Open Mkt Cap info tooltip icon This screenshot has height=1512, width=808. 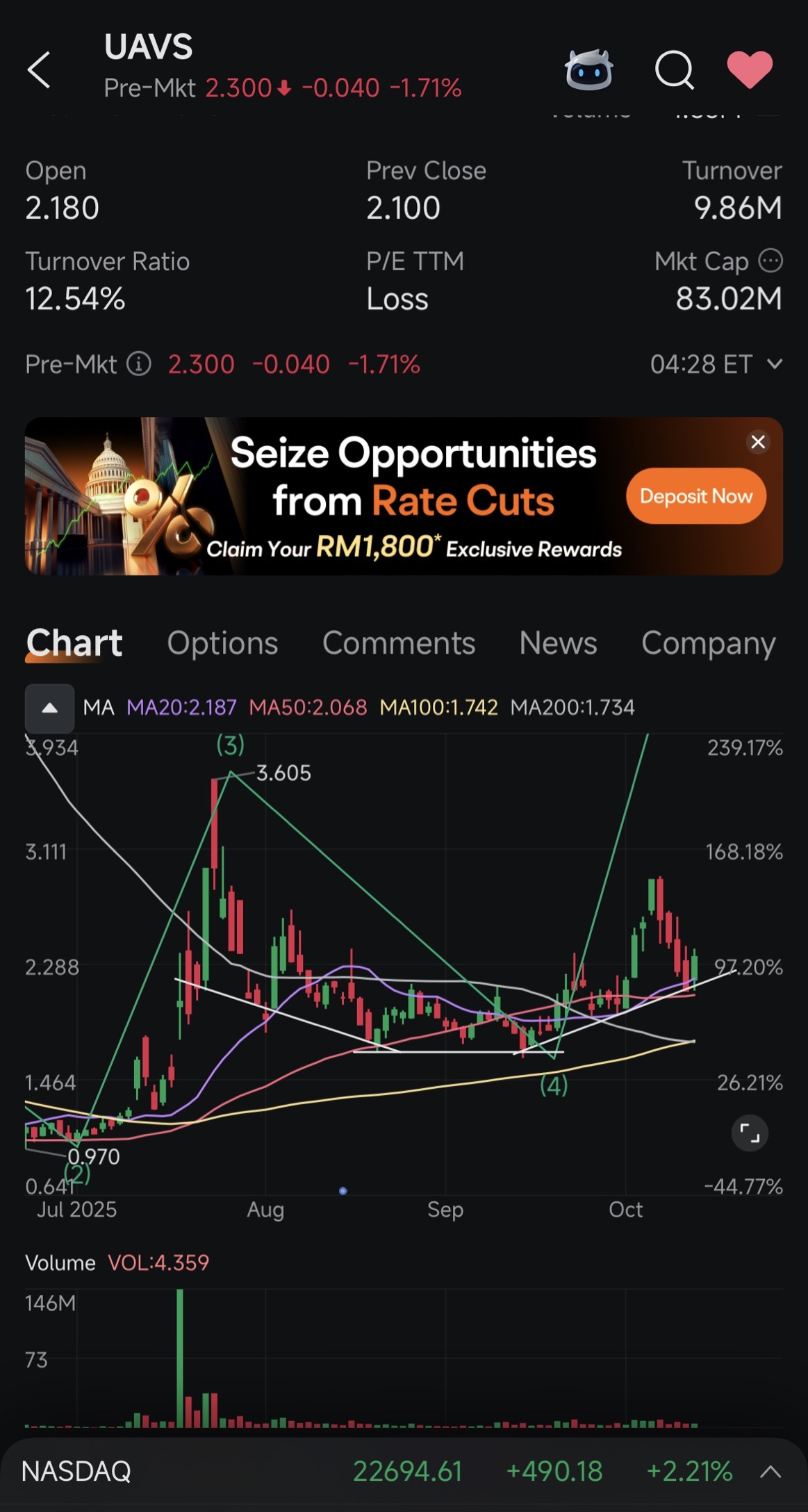click(x=769, y=261)
